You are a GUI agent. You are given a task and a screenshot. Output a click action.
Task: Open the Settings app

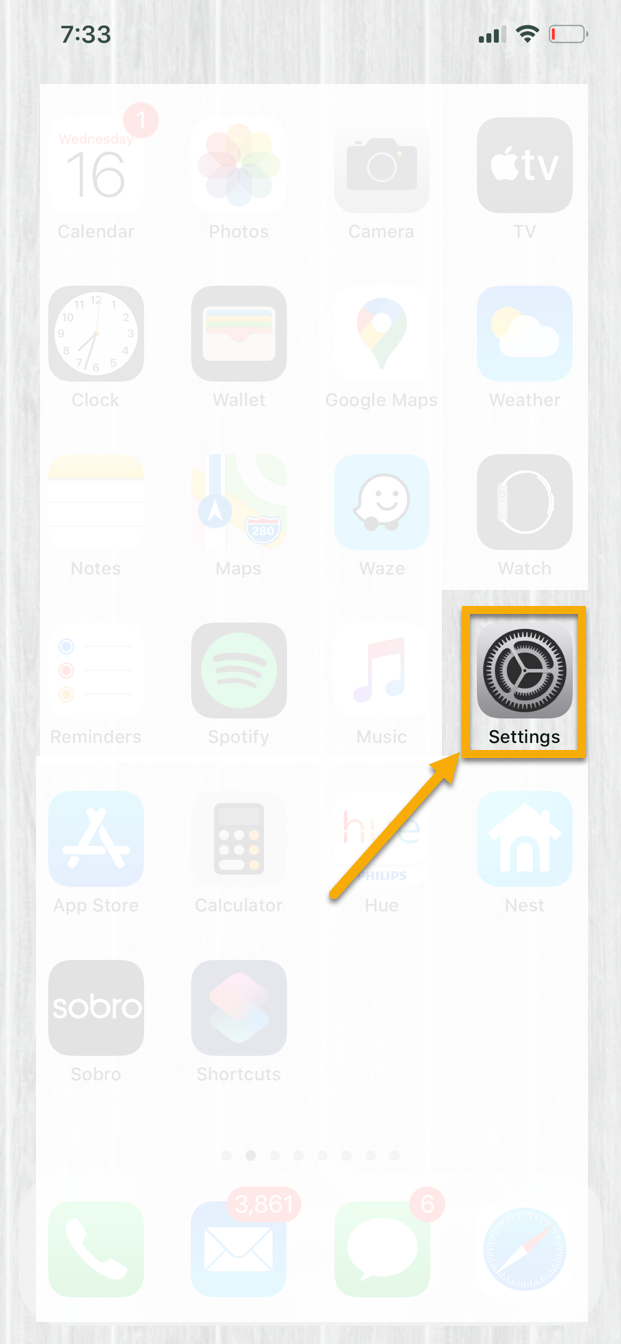point(524,671)
